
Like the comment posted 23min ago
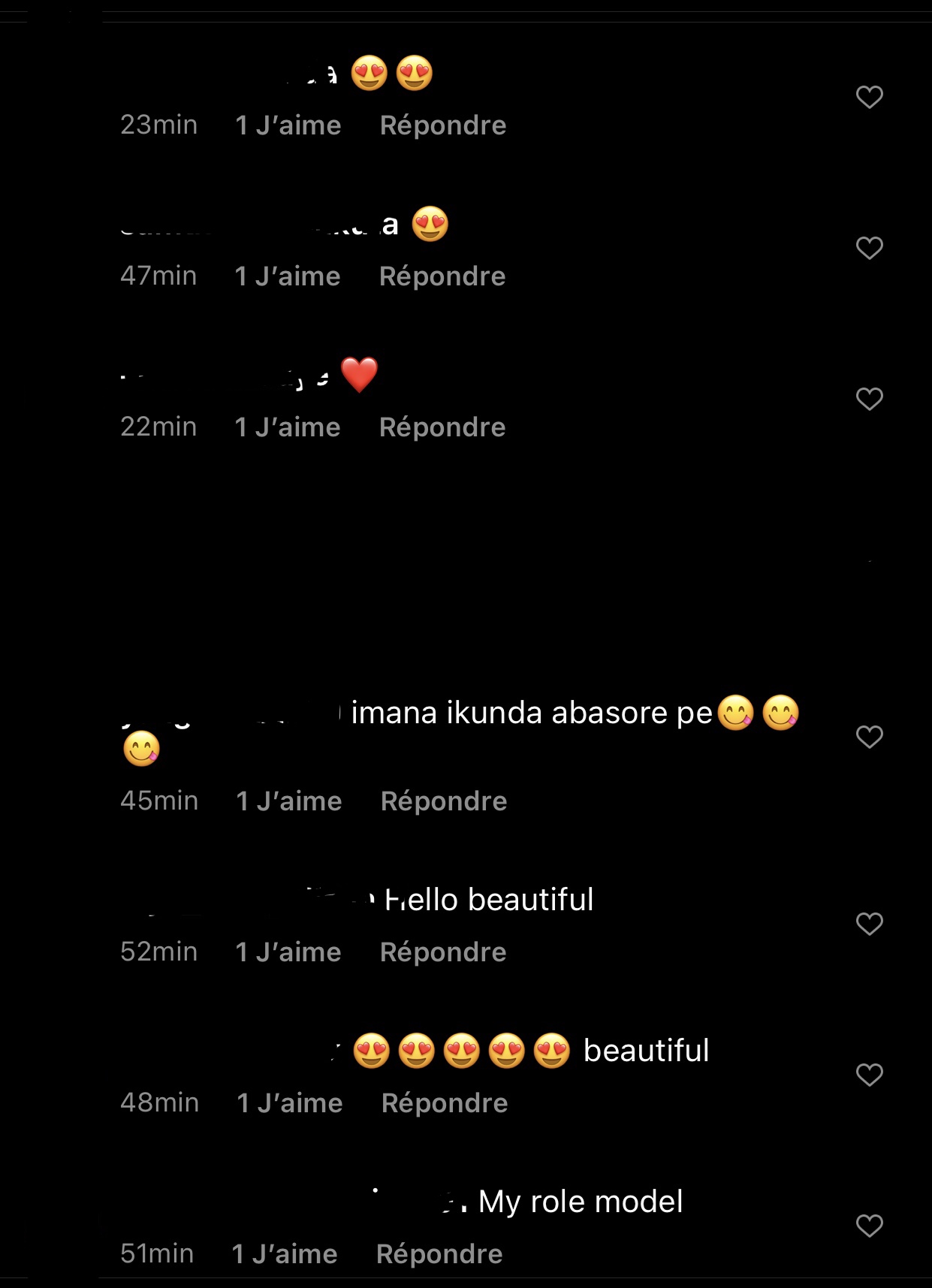(869, 97)
